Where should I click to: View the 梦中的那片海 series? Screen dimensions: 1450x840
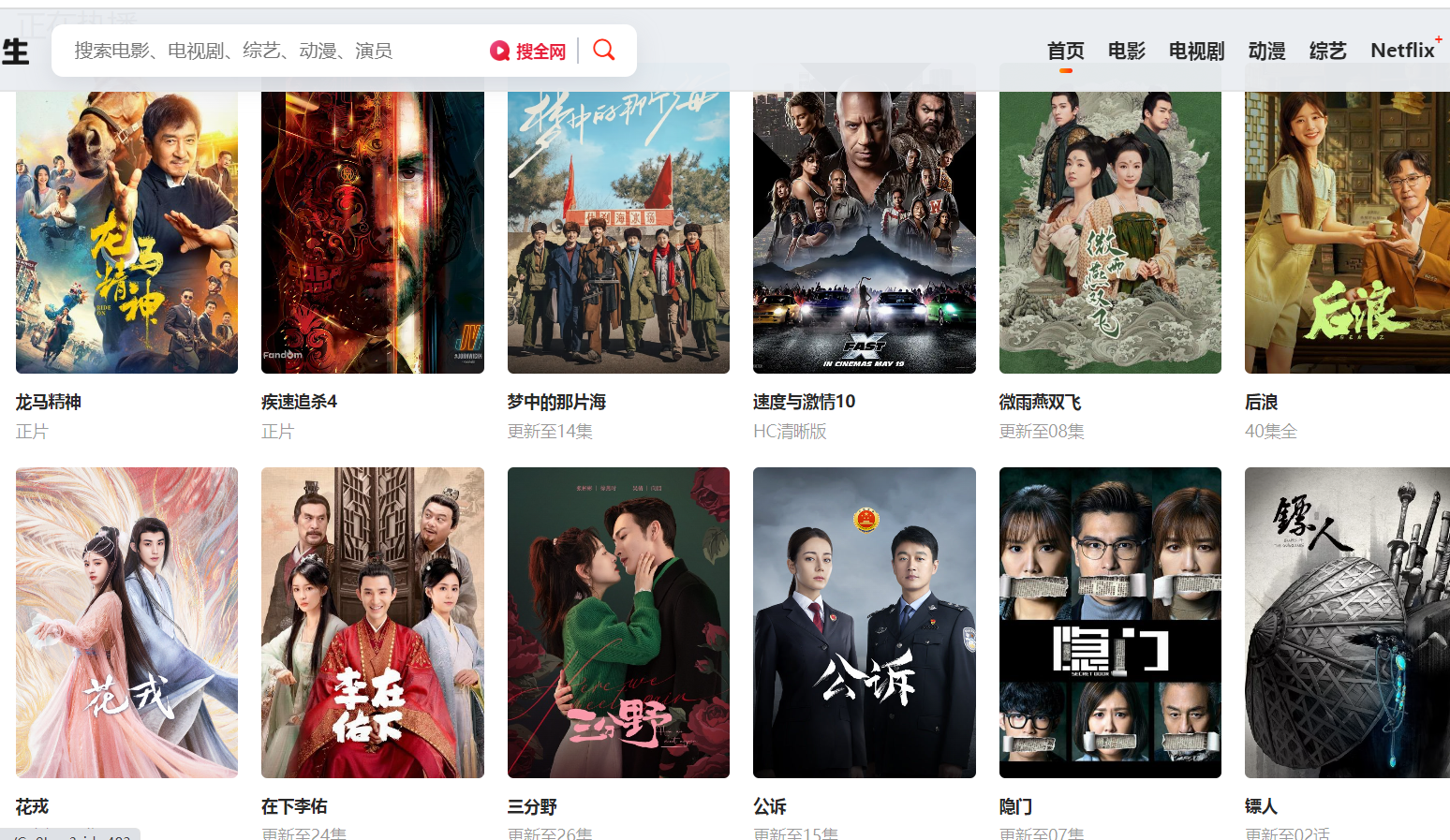click(618, 234)
